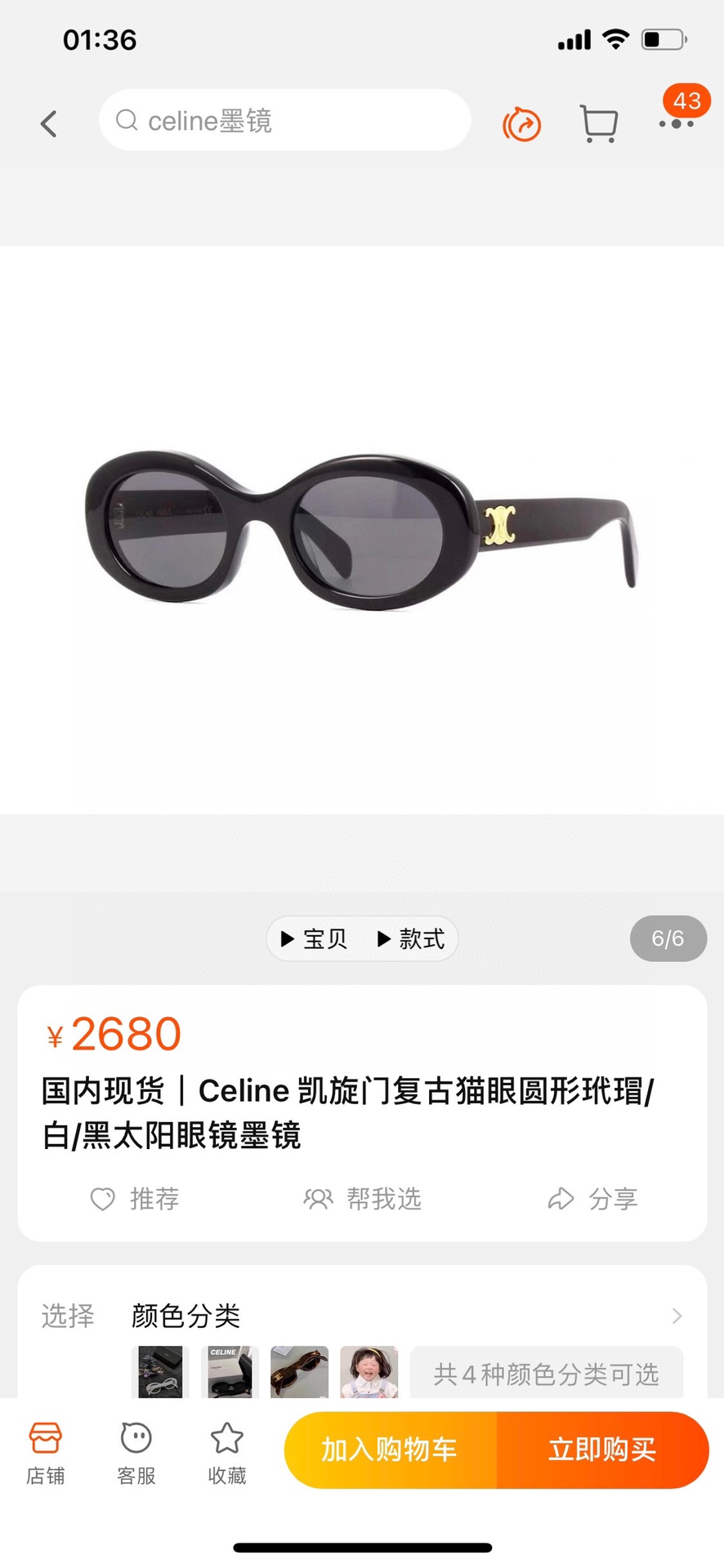Open the orange share-reward icon
724x1568 pixels.
521,124
